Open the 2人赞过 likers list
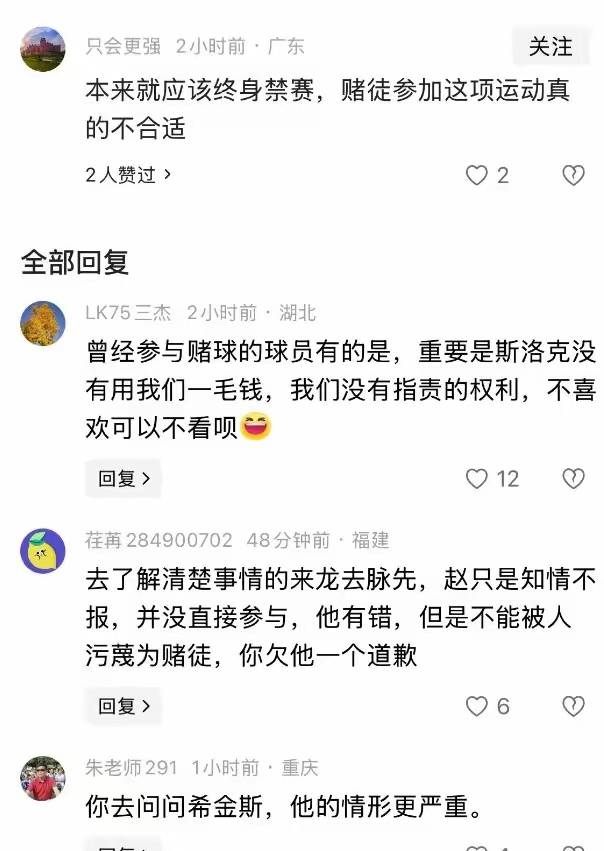This screenshot has width=604, height=851. click(129, 175)
